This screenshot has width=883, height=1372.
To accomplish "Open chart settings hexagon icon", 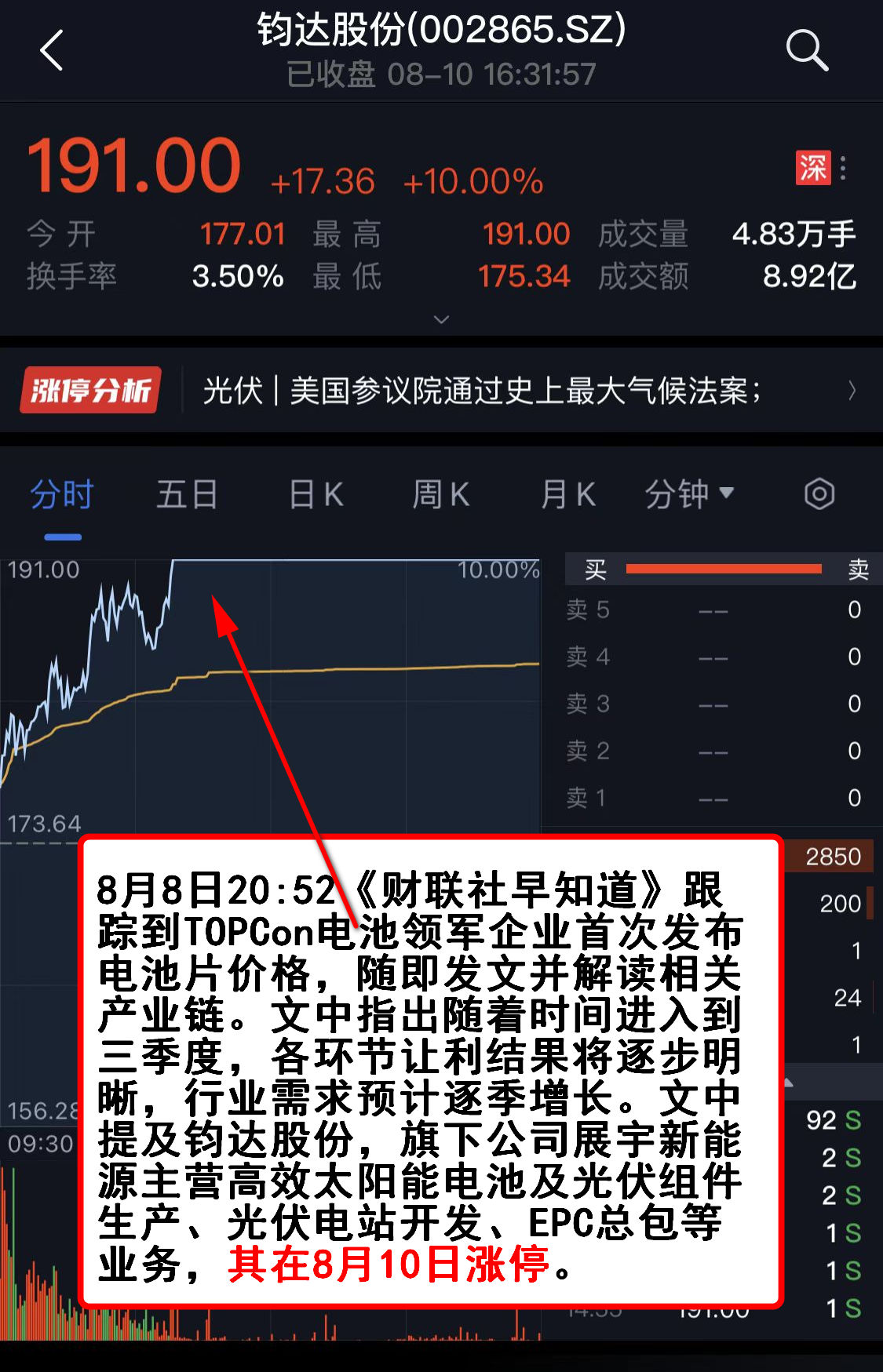I will (819, 494).
